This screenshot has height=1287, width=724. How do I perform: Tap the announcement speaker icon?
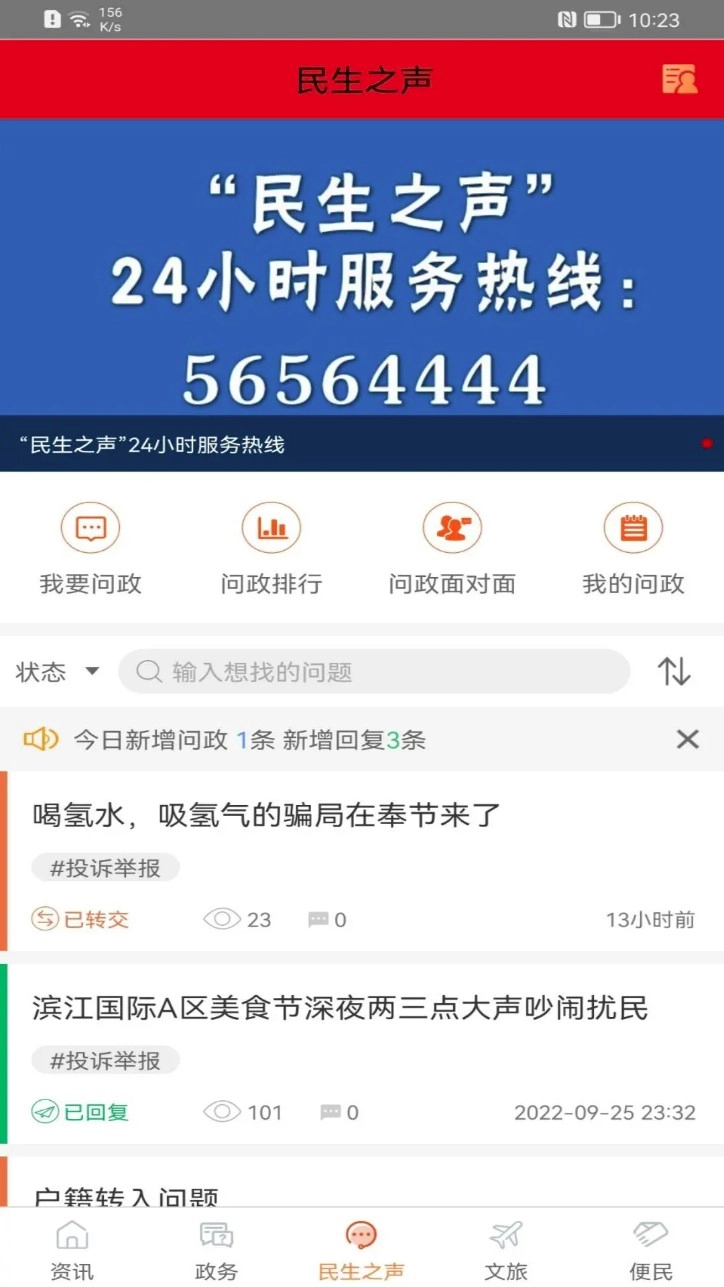(41, 739)
